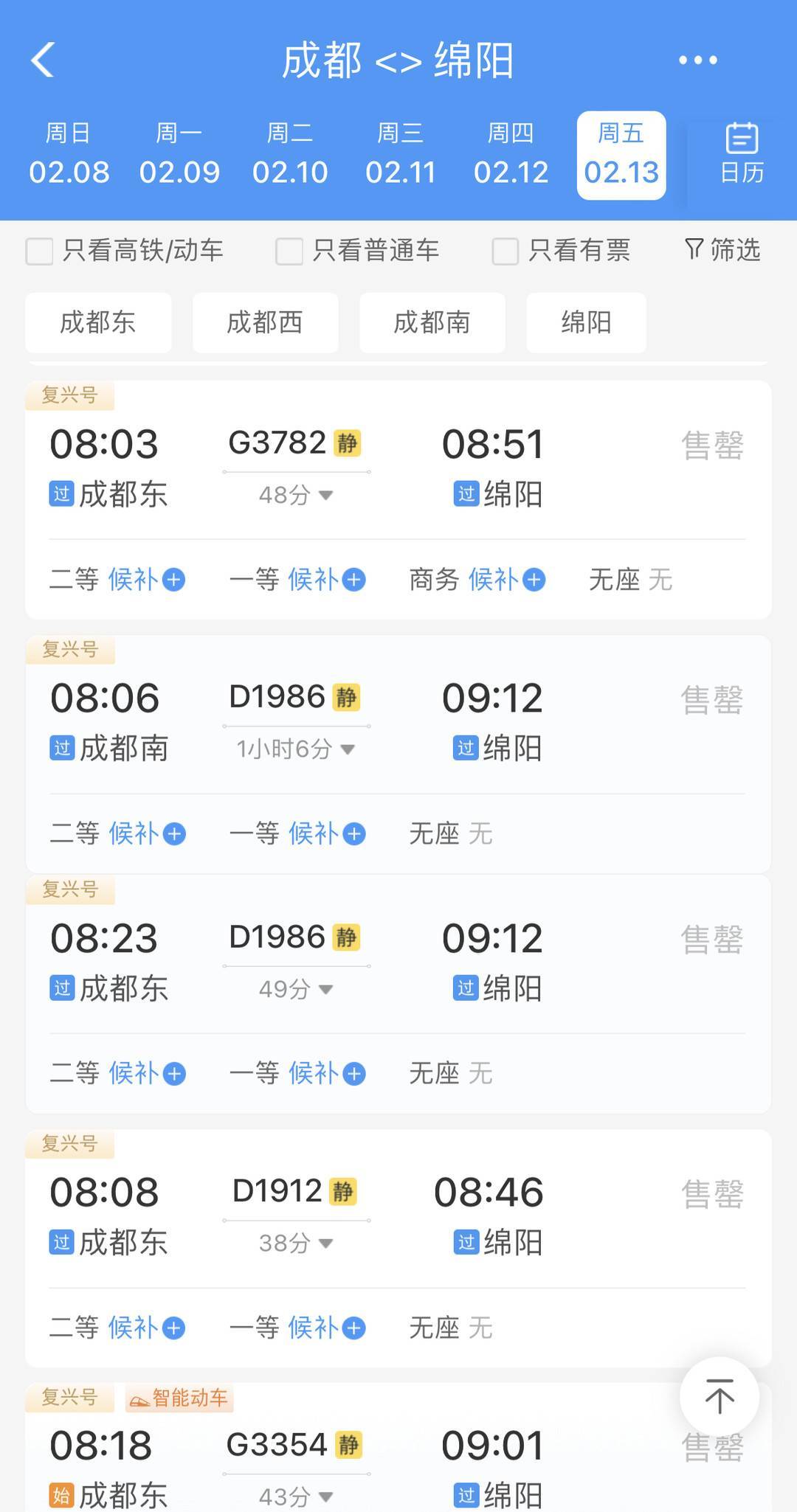Open the 日历 calendar picker

(742, 154)
